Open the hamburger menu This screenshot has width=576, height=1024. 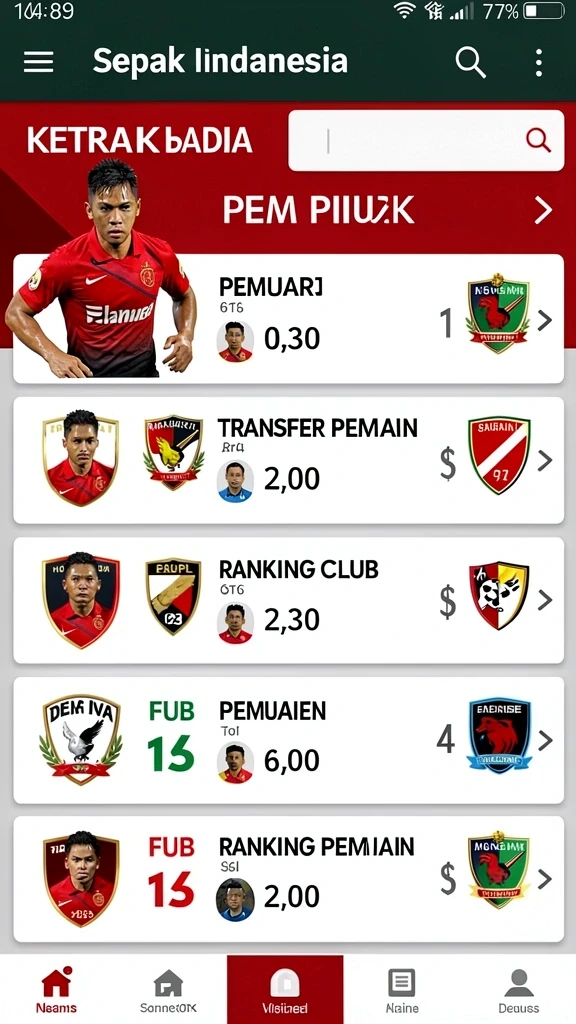point(39,63)
